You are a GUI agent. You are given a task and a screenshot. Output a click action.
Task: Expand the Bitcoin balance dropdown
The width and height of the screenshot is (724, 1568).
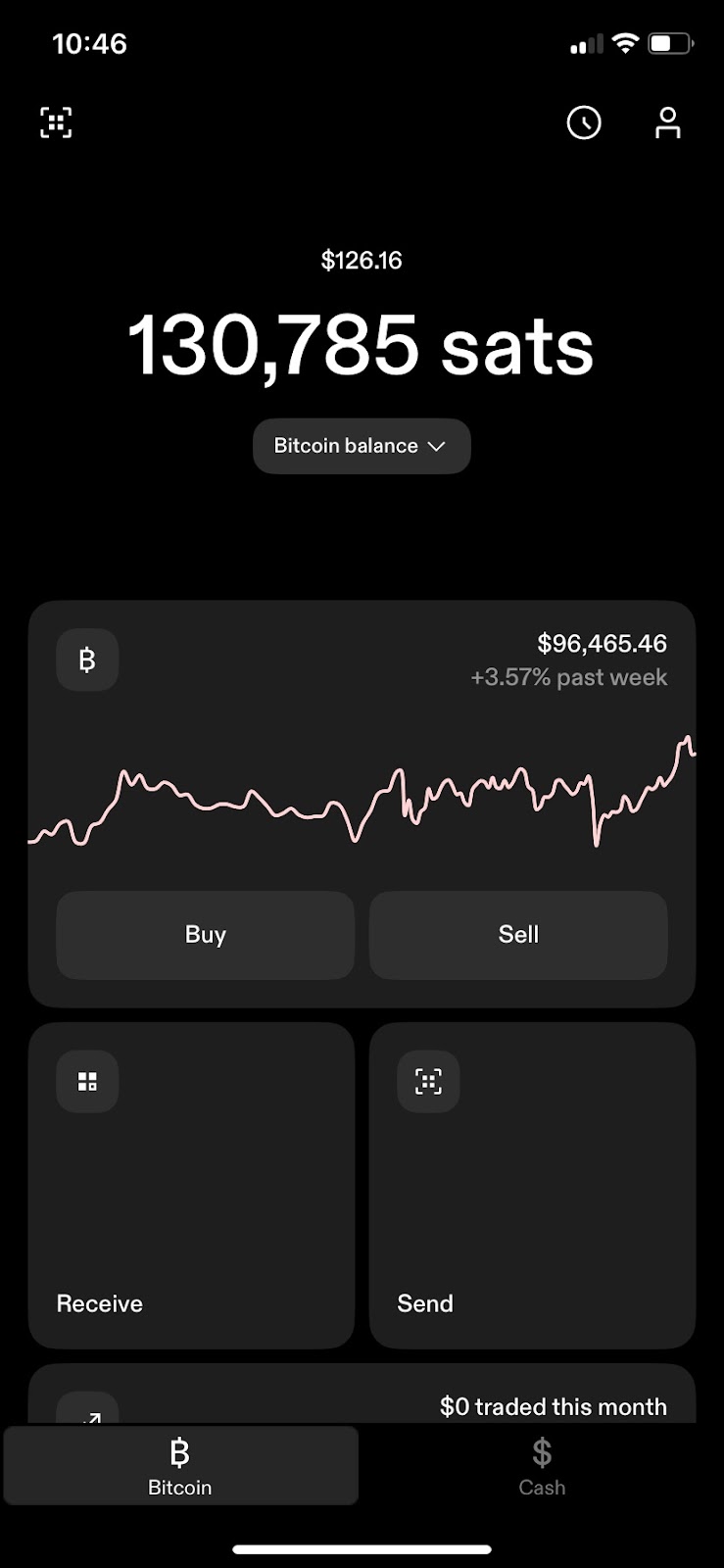coord(362,446)
